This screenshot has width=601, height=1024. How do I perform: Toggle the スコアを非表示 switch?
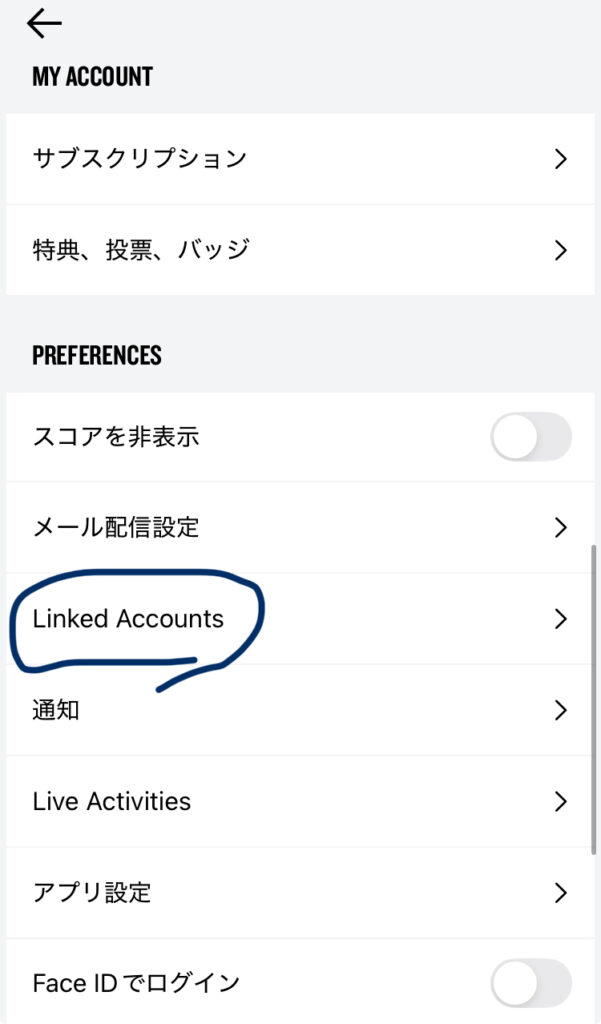[531, 438]
